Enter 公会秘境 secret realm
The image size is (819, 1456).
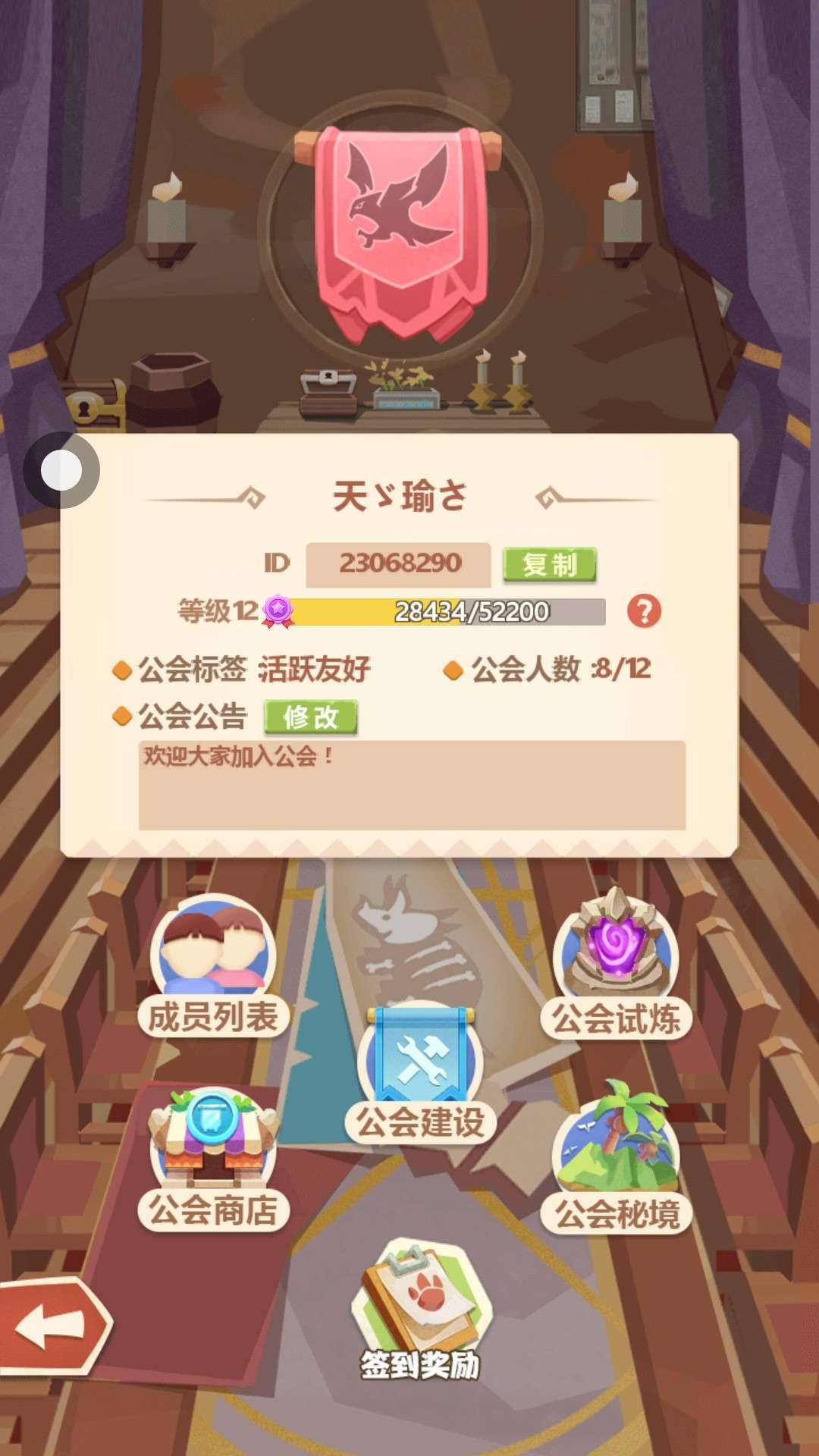point(616,1158)
